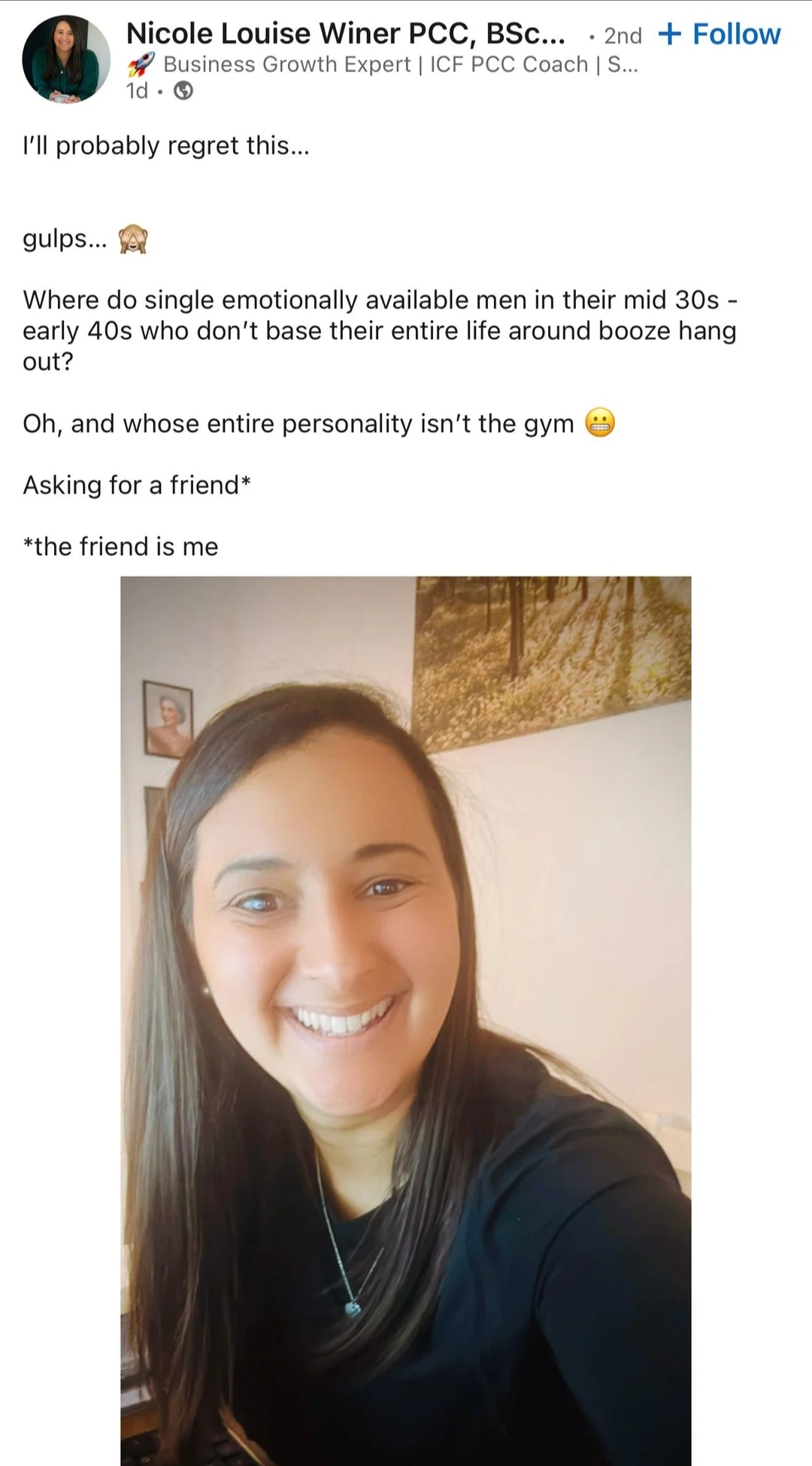Open the author's profile picture
This screenshot has height=1466, width=812.
[66, 59]
